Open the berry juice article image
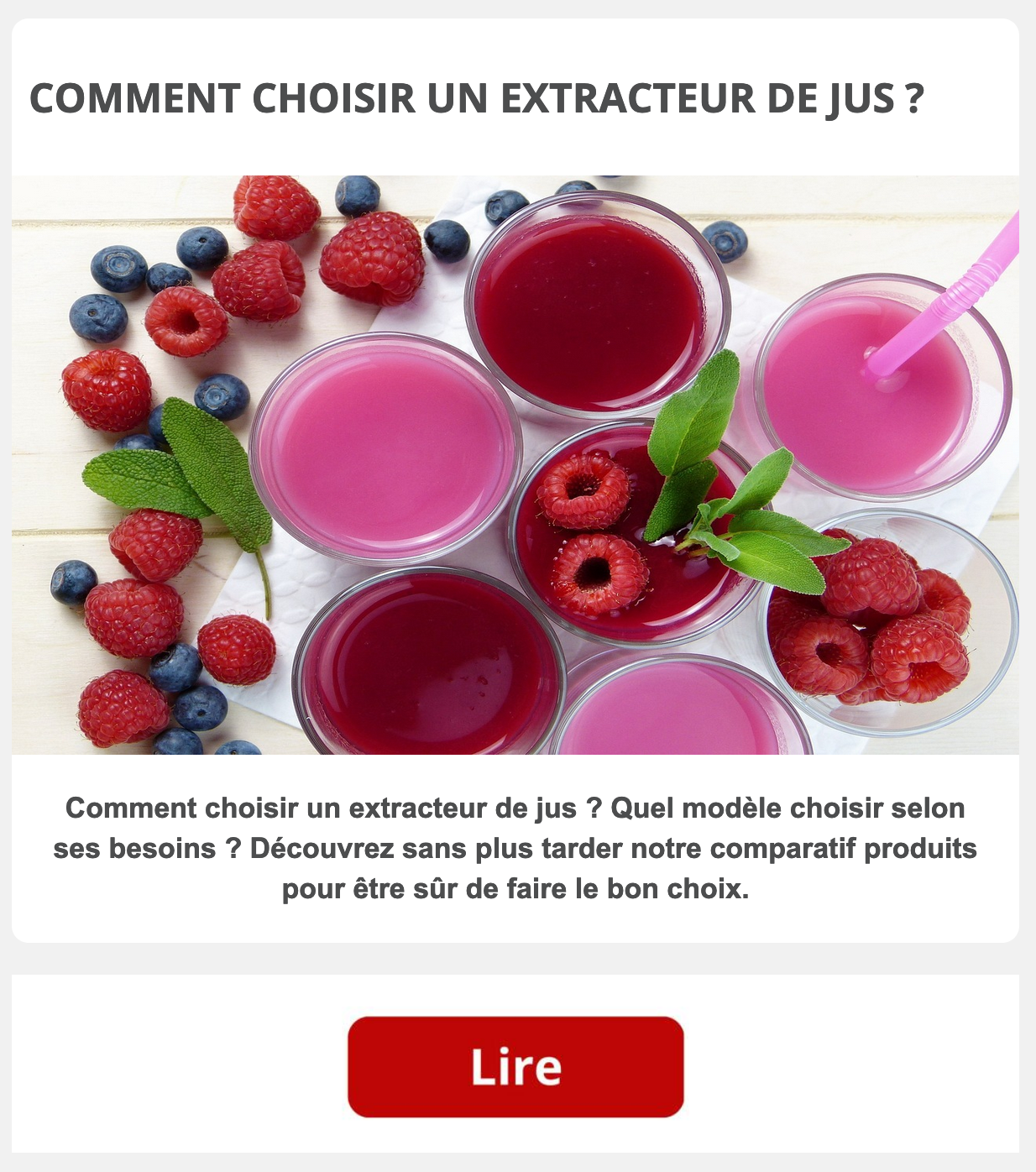Image resolution: width=1036 pixels, height=1172 pixels. click(x=515, y=464)
